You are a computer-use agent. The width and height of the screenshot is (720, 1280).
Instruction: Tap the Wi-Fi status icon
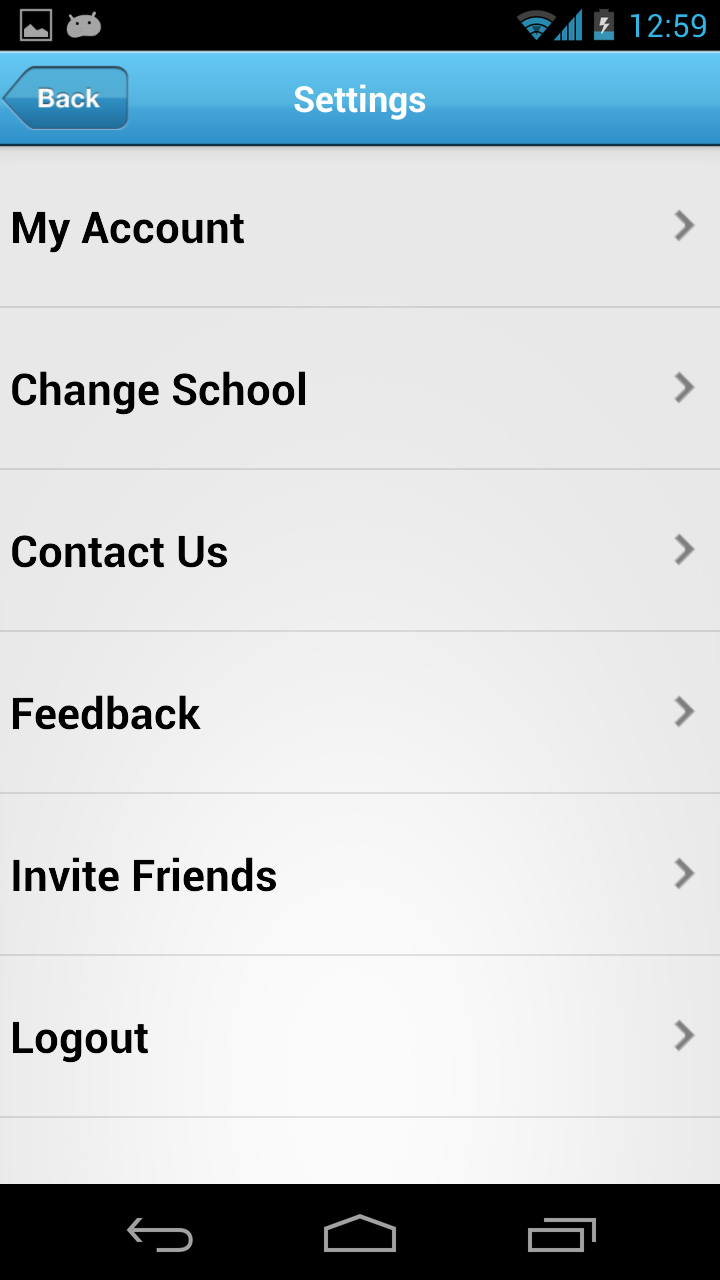(x=537, y=24)
